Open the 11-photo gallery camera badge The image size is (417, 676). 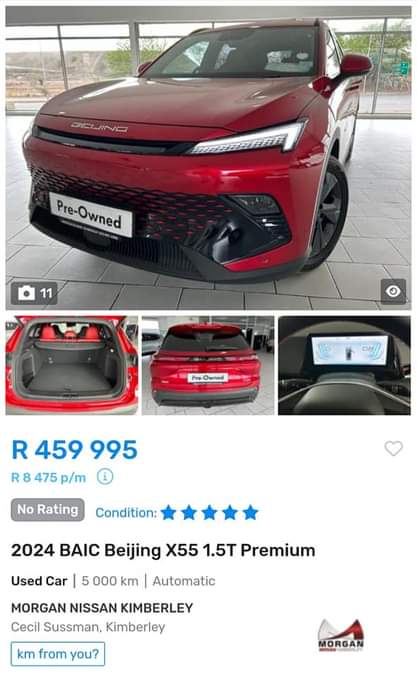34,294
